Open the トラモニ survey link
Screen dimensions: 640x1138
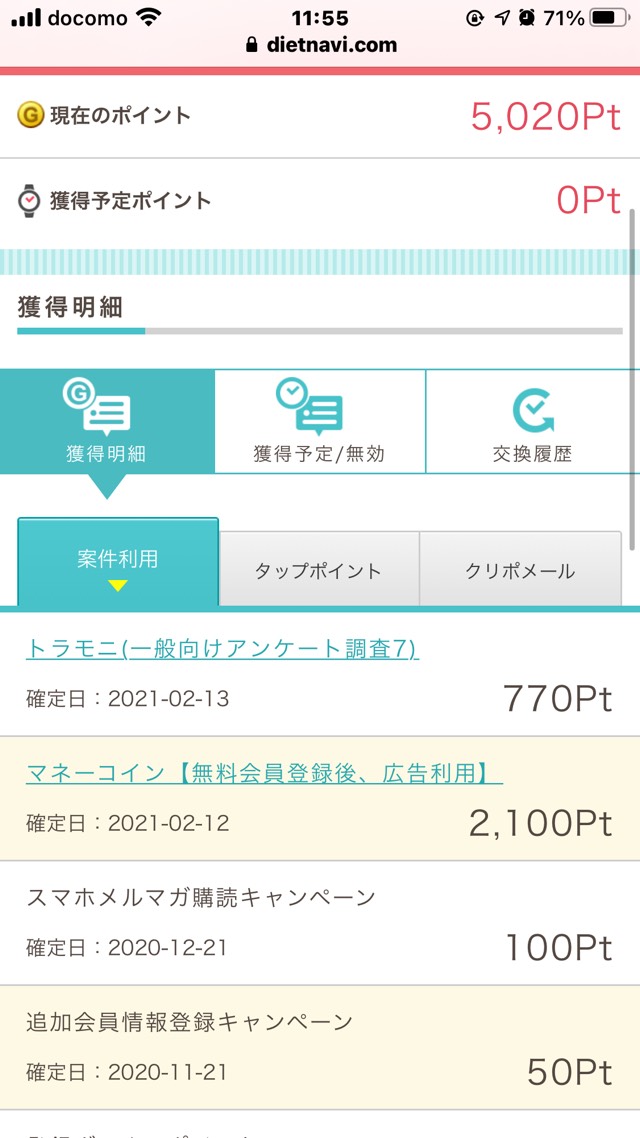[222, 649]
